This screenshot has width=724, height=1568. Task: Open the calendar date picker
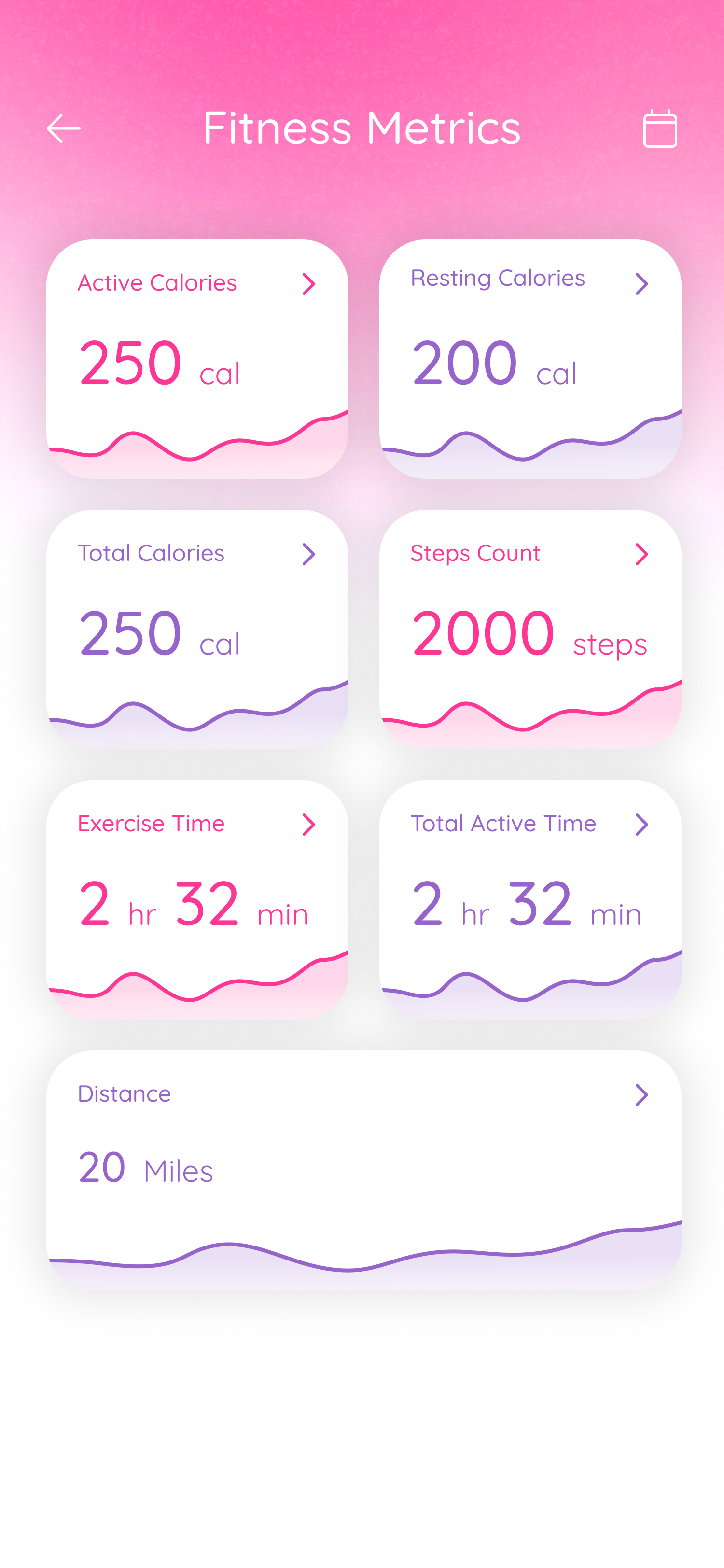pyautogui.click(x=659, y=128)
